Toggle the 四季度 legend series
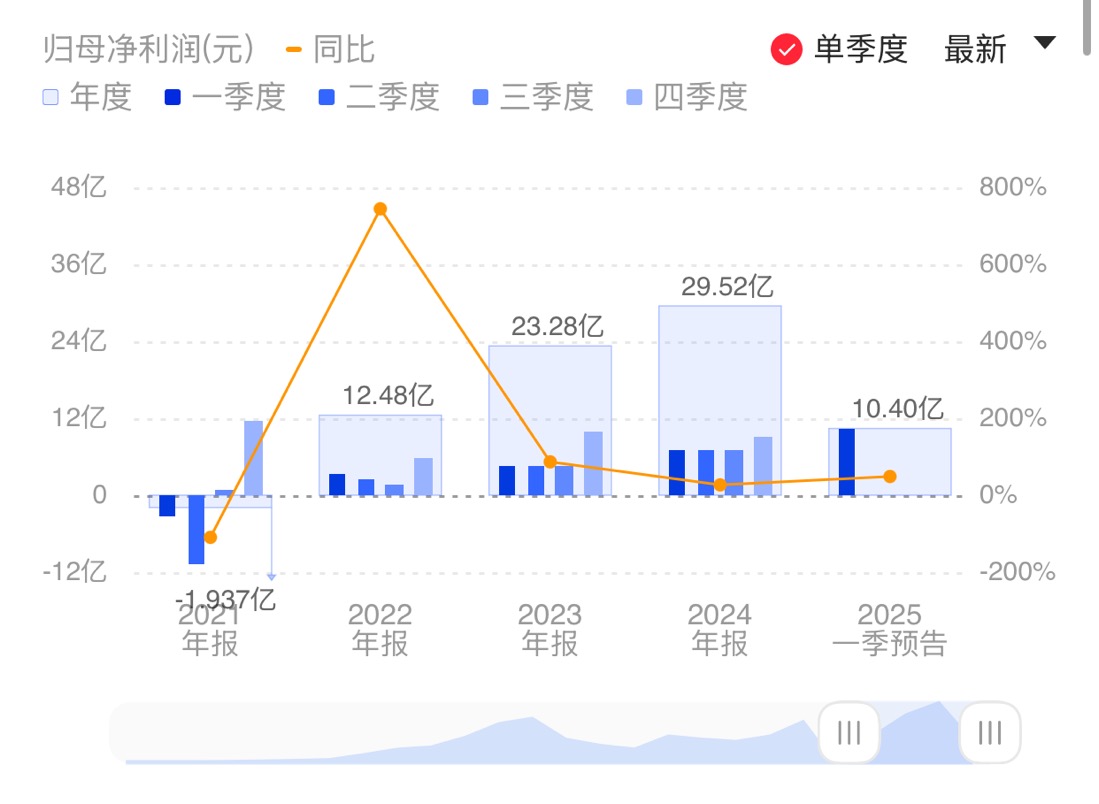1099x804 pixels. click(x=687, y=97)
